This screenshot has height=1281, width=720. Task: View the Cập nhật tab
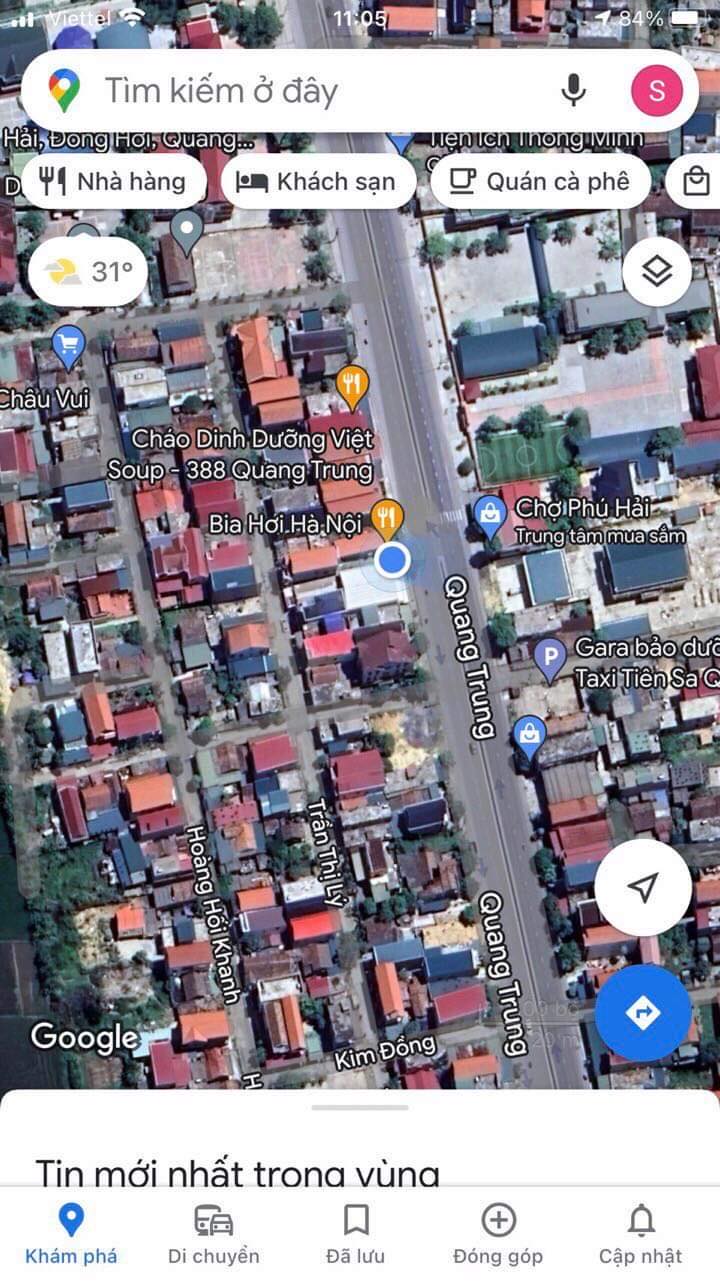tap(640, 1234)
